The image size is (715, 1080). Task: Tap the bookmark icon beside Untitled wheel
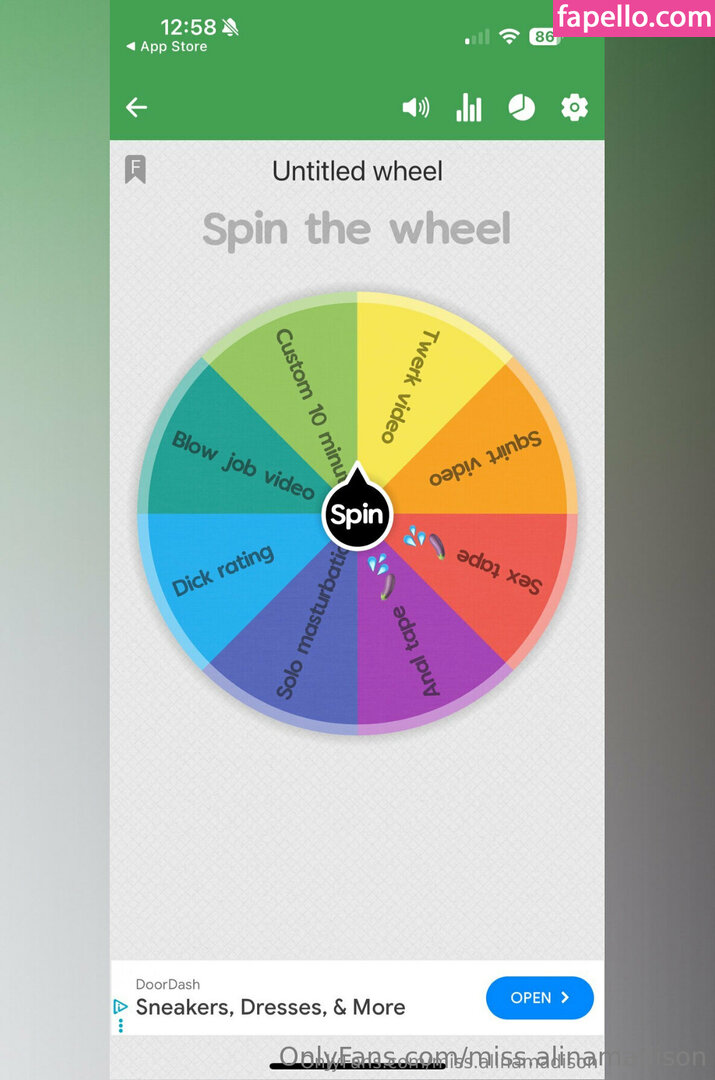135,170
